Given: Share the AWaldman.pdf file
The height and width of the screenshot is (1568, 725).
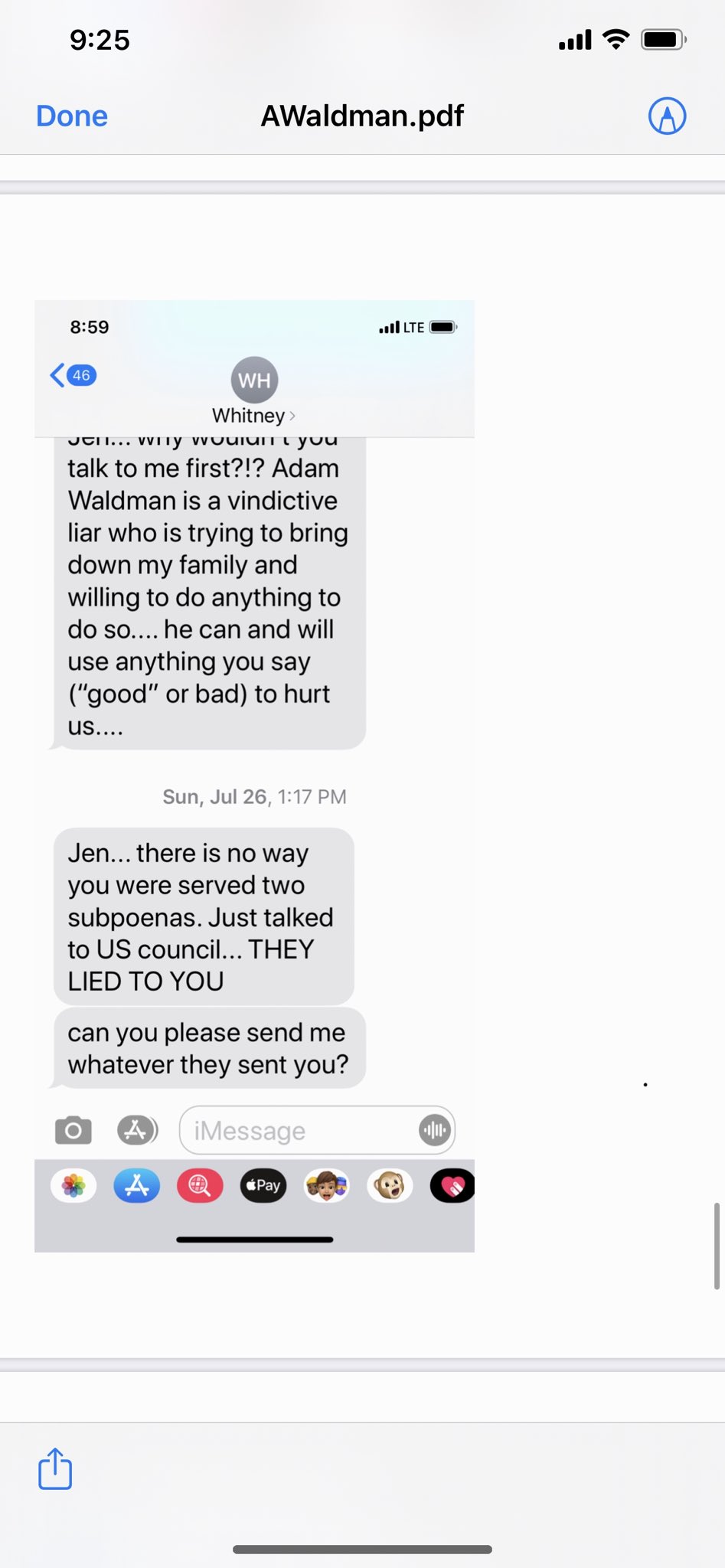Looking at the screenshot, I should point(55,1468).
